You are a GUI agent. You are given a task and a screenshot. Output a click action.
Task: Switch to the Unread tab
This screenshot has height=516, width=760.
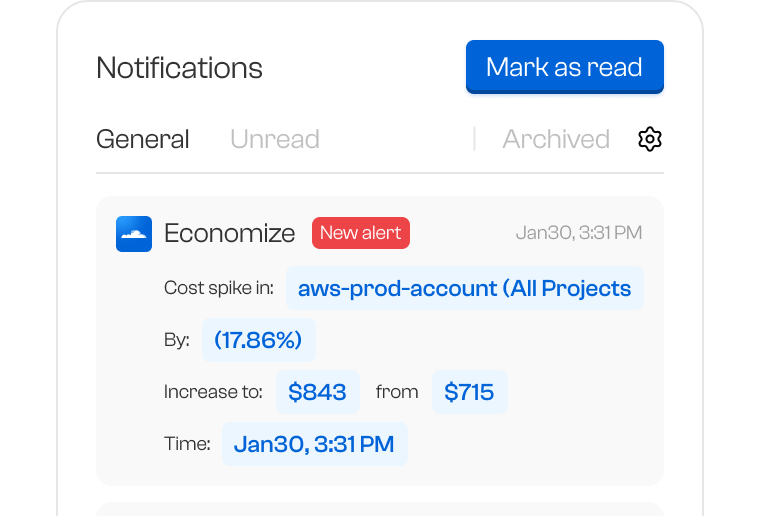coord(274,139)
